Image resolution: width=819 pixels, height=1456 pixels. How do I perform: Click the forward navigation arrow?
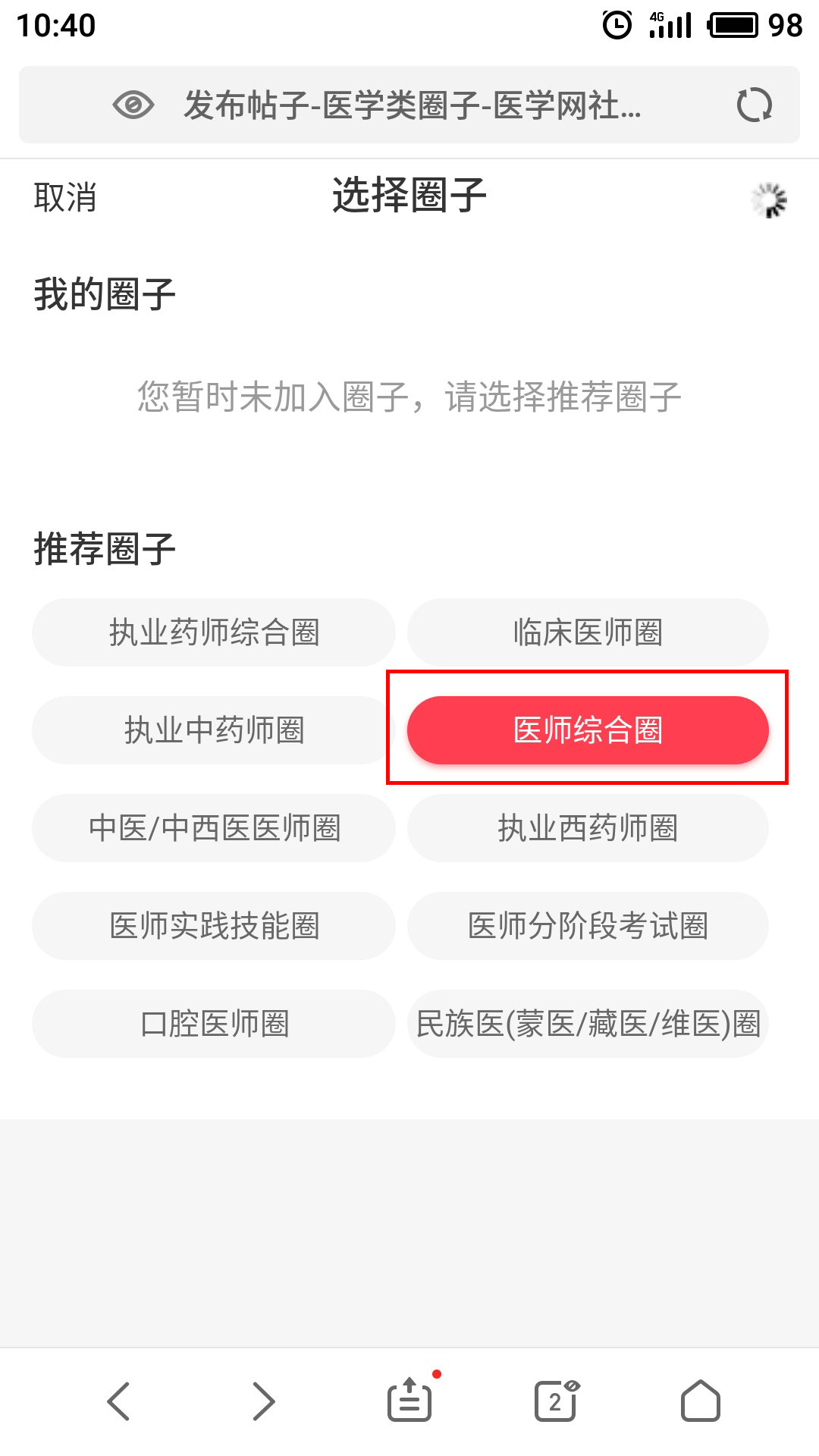pos(262,1399)
